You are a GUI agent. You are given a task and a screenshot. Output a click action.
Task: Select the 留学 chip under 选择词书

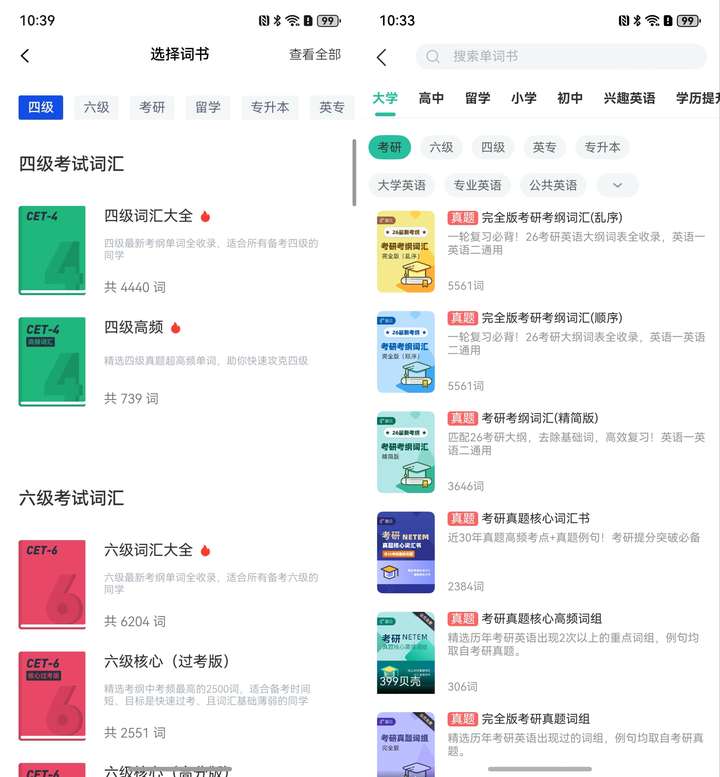pos(208,107)
